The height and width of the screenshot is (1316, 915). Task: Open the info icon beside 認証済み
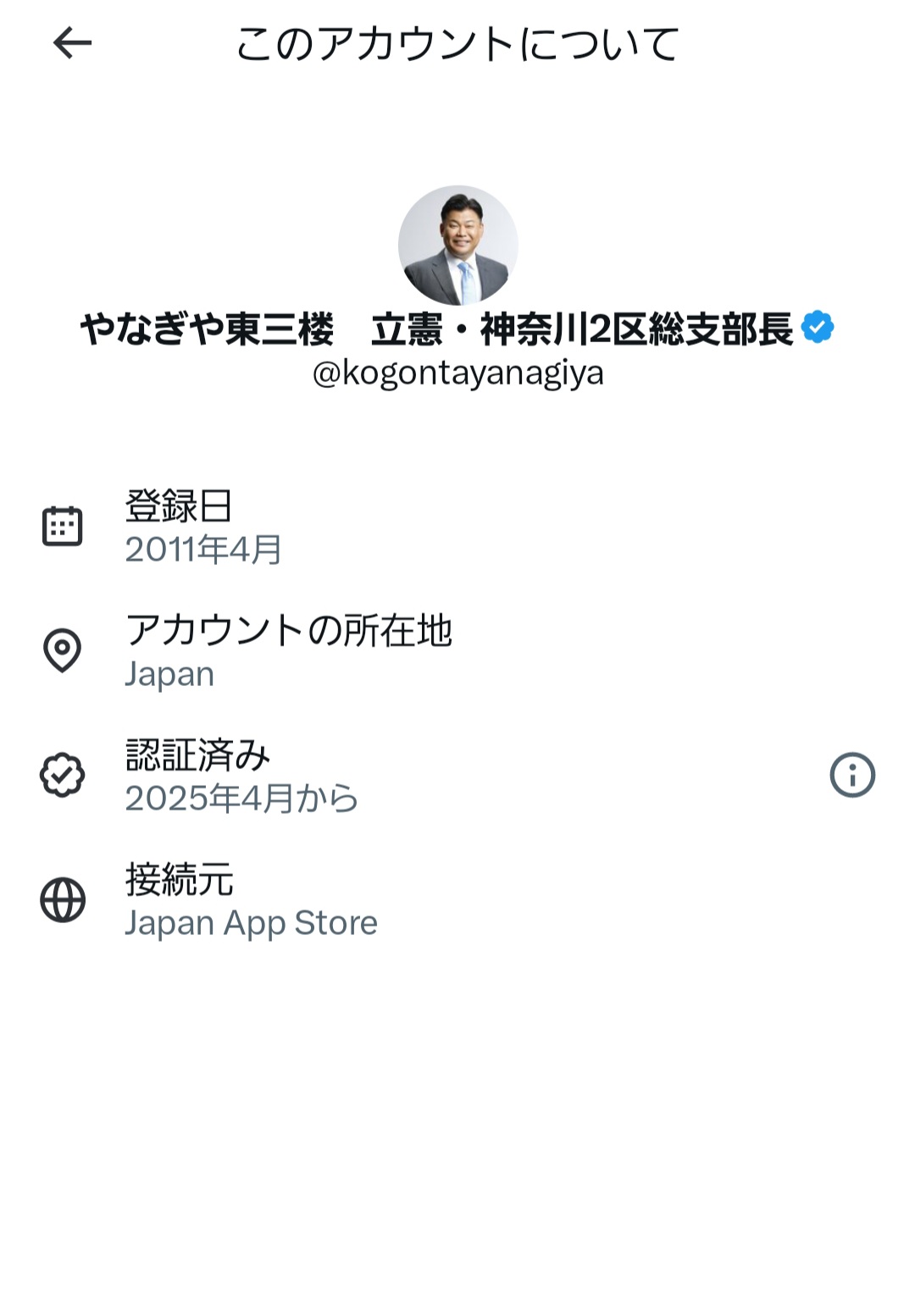851,775
